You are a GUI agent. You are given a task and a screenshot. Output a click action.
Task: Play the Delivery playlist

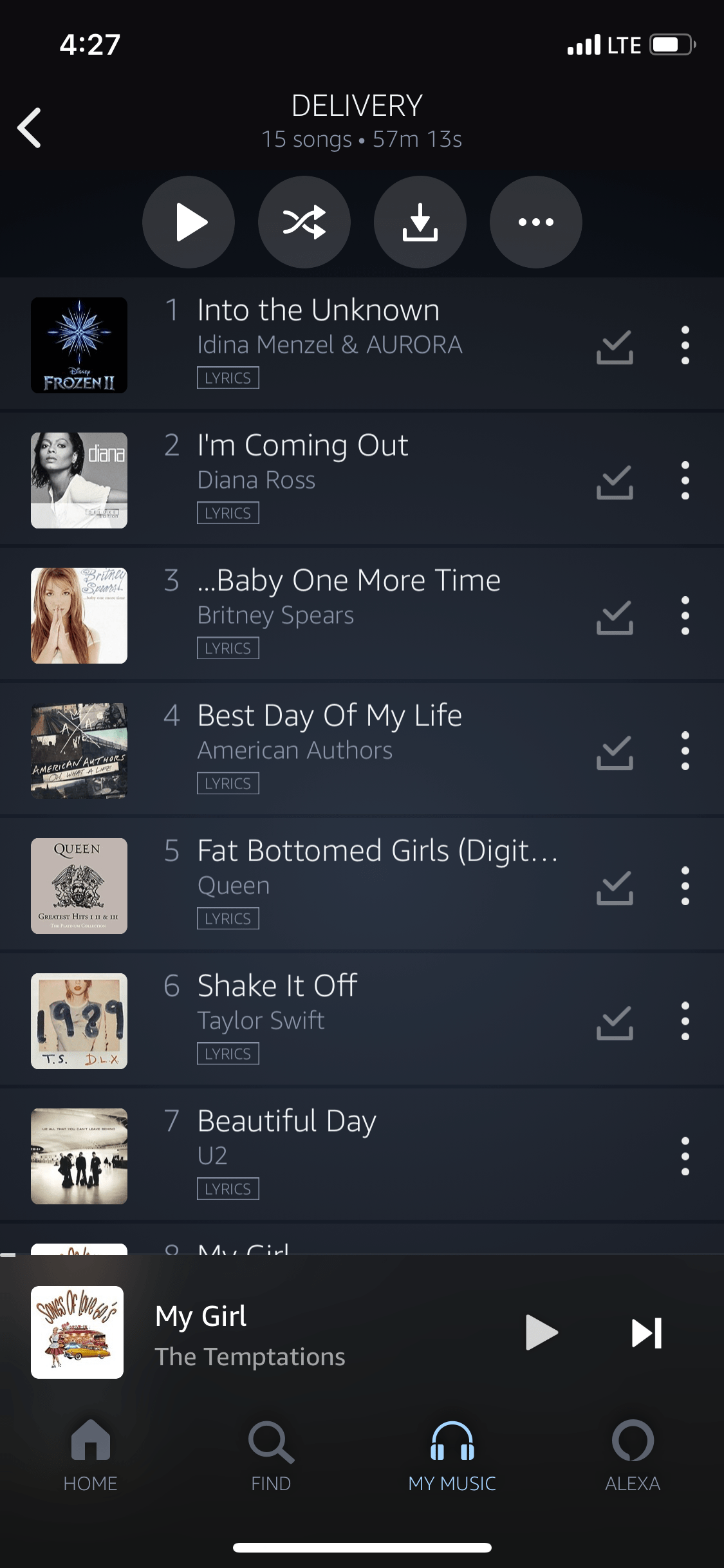point(189,222)
